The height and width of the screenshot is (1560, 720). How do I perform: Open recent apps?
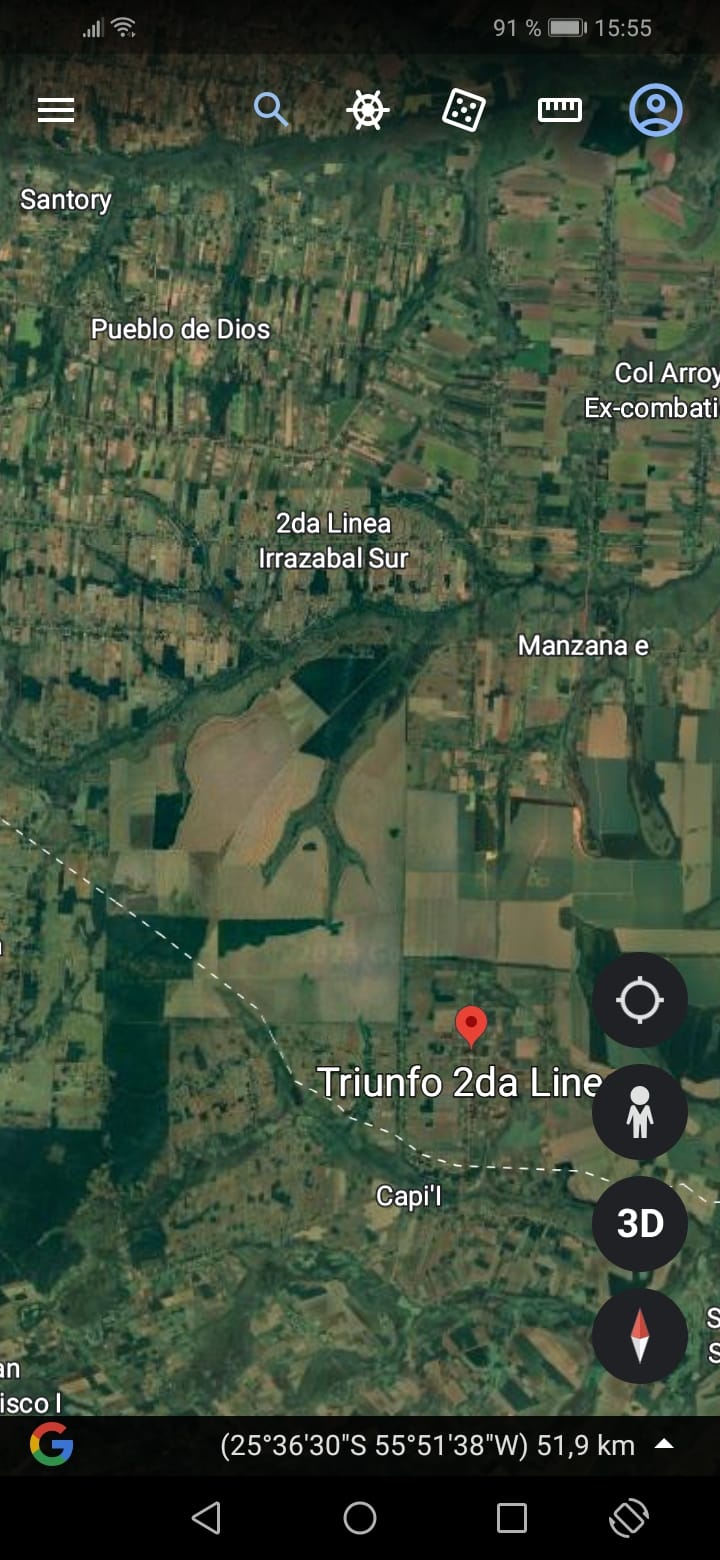tap(511, 1519)
